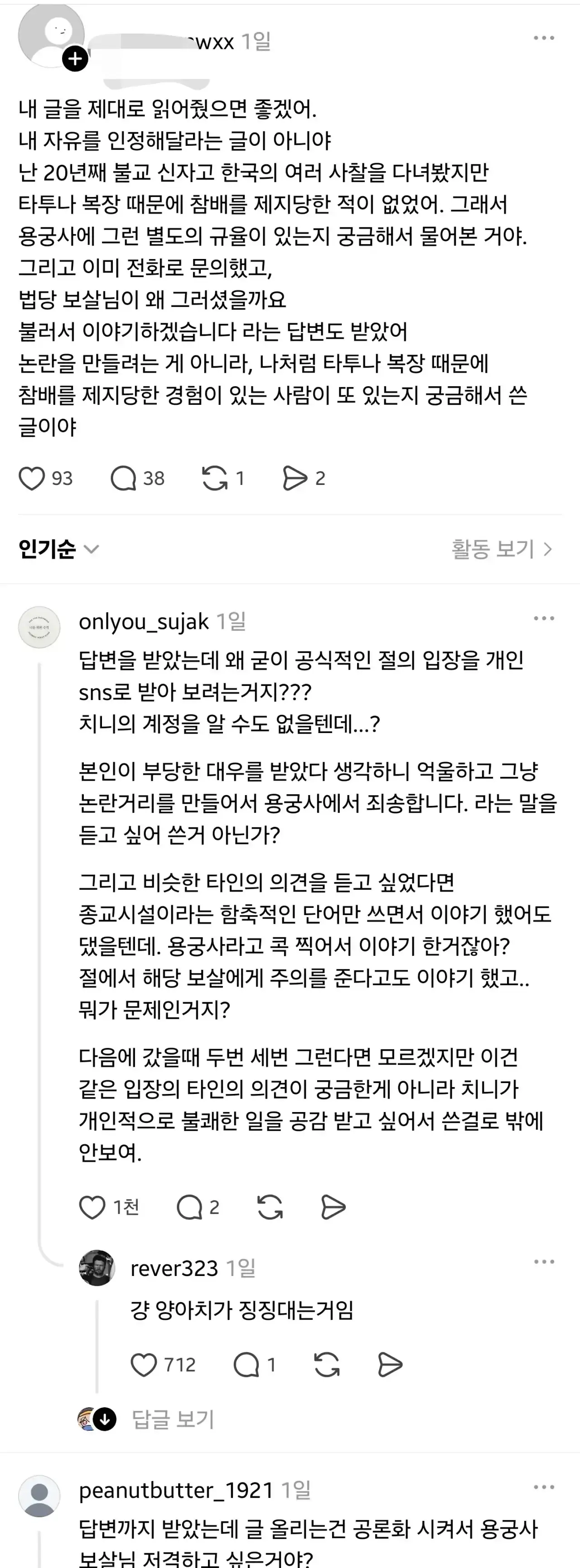
Task: Open overflow menu on peanutbutter_1921's comment
Action: 543,1487
